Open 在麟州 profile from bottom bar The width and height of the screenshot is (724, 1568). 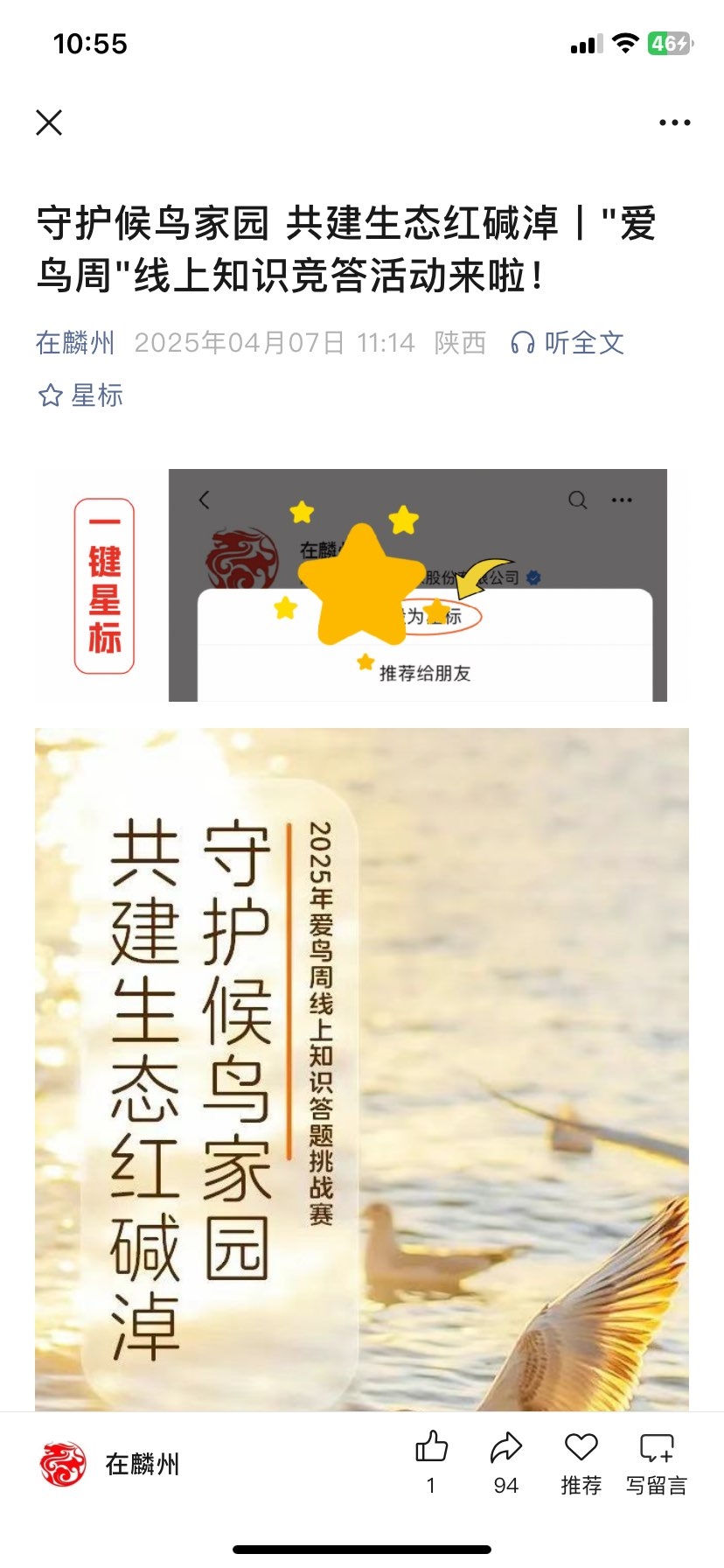[109, 1464]
